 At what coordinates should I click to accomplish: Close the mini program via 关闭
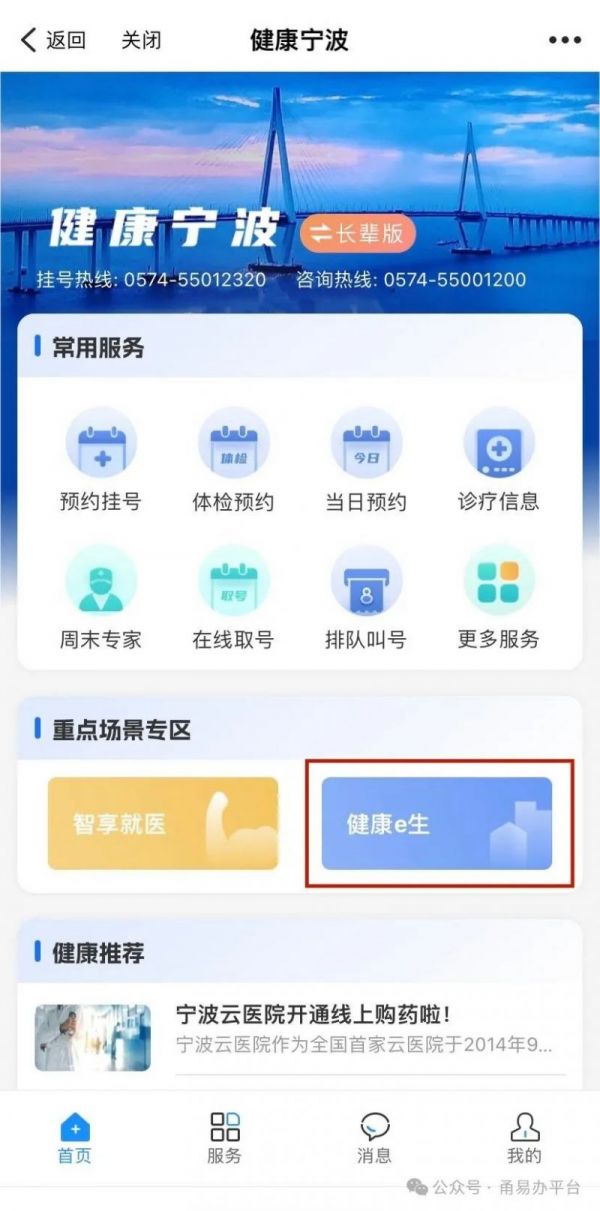pos(141,40)
